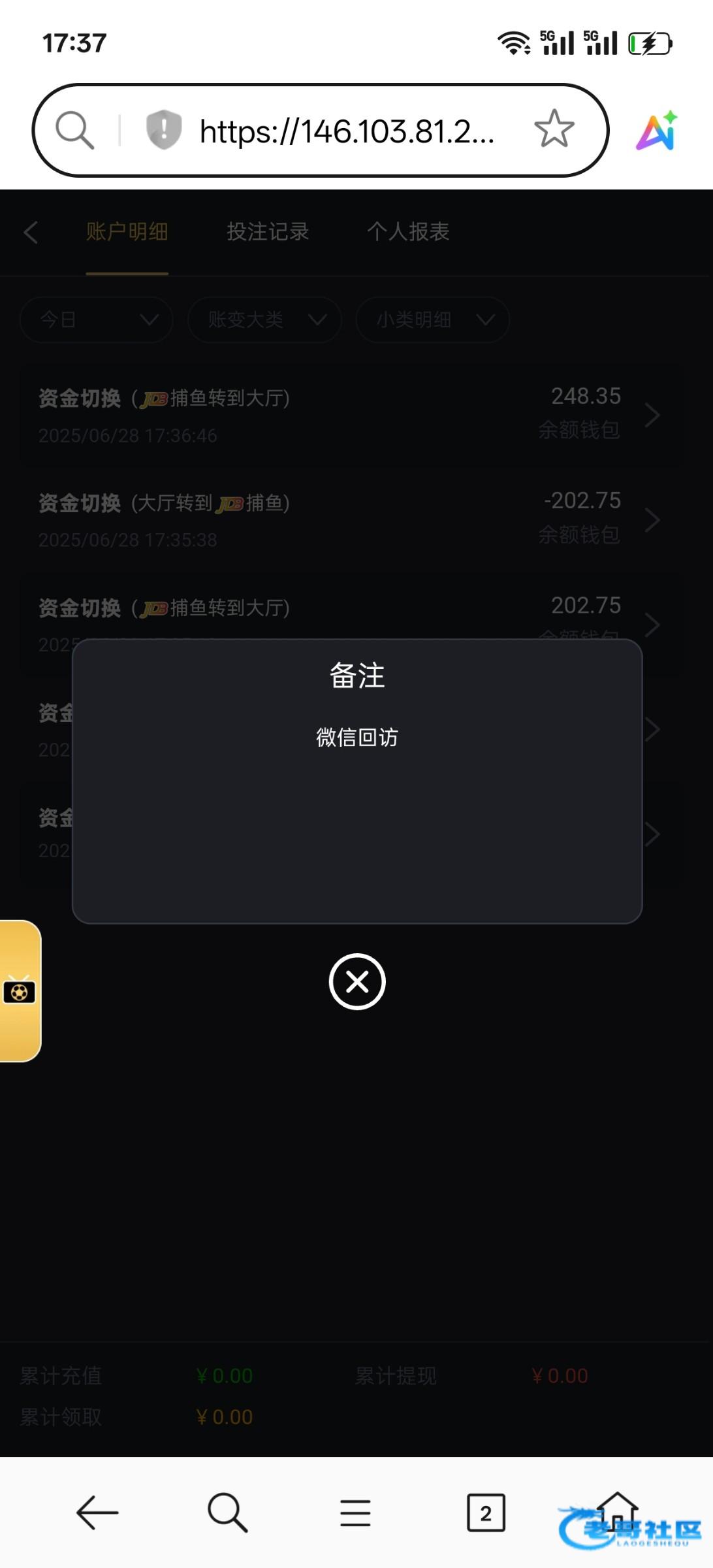Go back using the browser back arrow
713x1568 pixels.
(97, 1512)
